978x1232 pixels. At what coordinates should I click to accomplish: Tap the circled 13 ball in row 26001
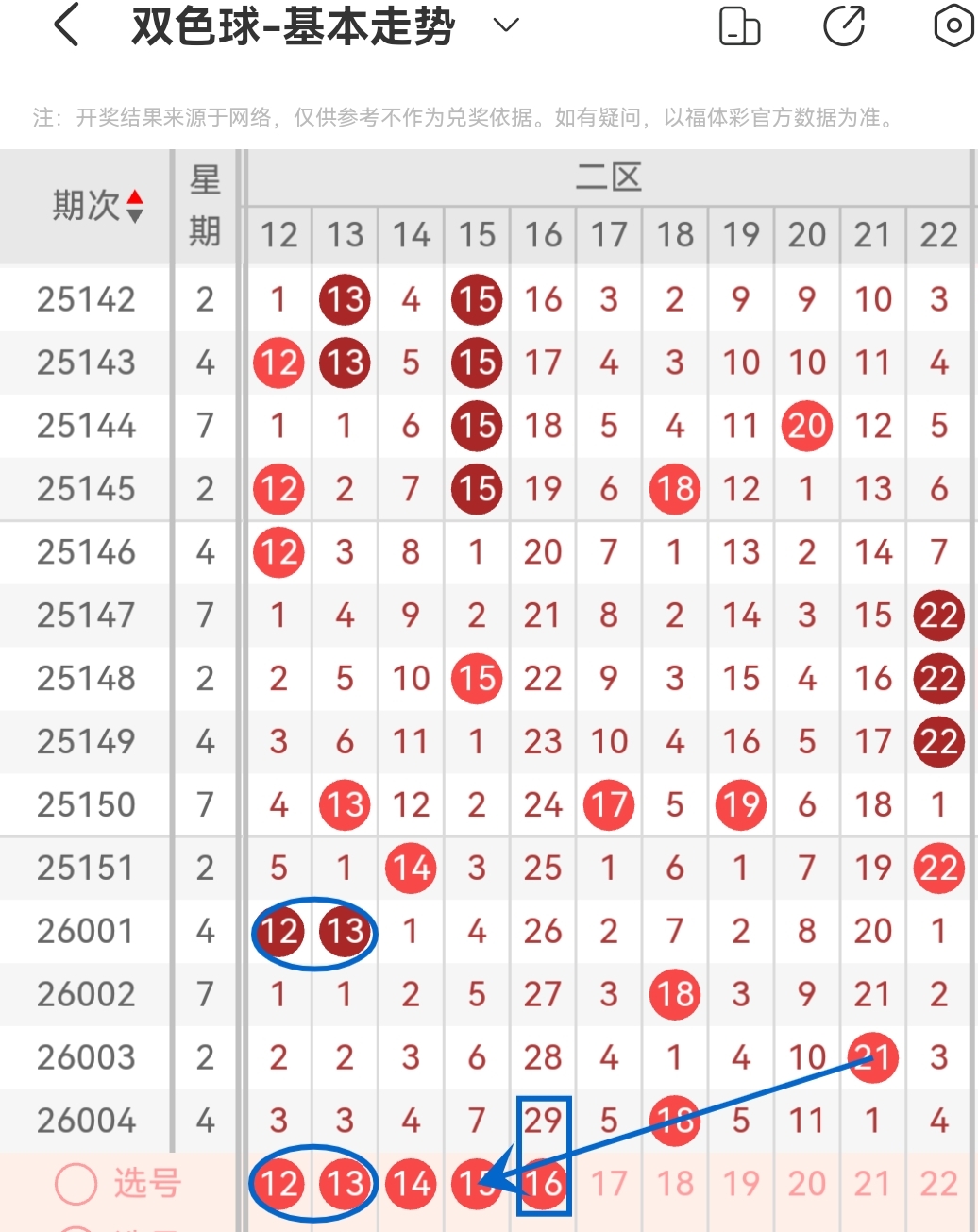(344, 931)
